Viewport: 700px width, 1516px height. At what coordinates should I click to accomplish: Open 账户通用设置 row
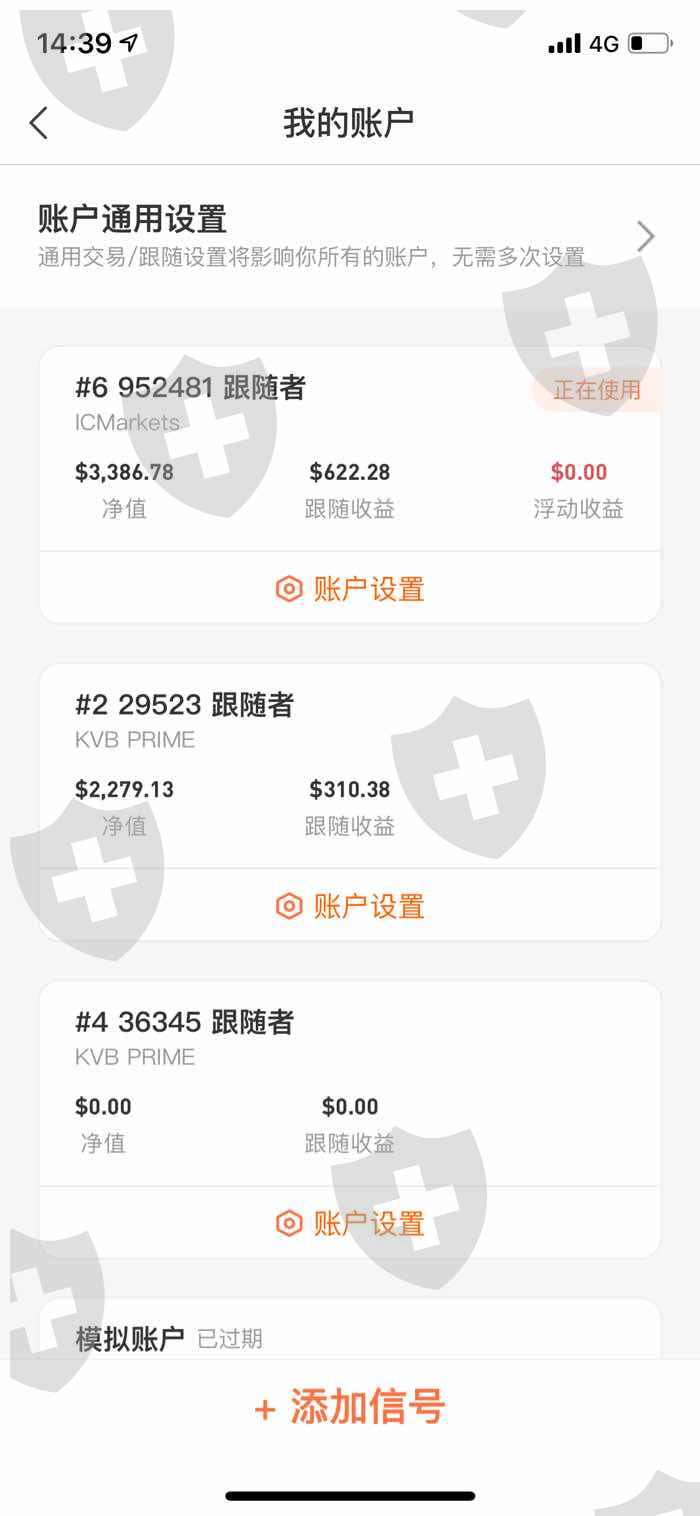[350, 237]
